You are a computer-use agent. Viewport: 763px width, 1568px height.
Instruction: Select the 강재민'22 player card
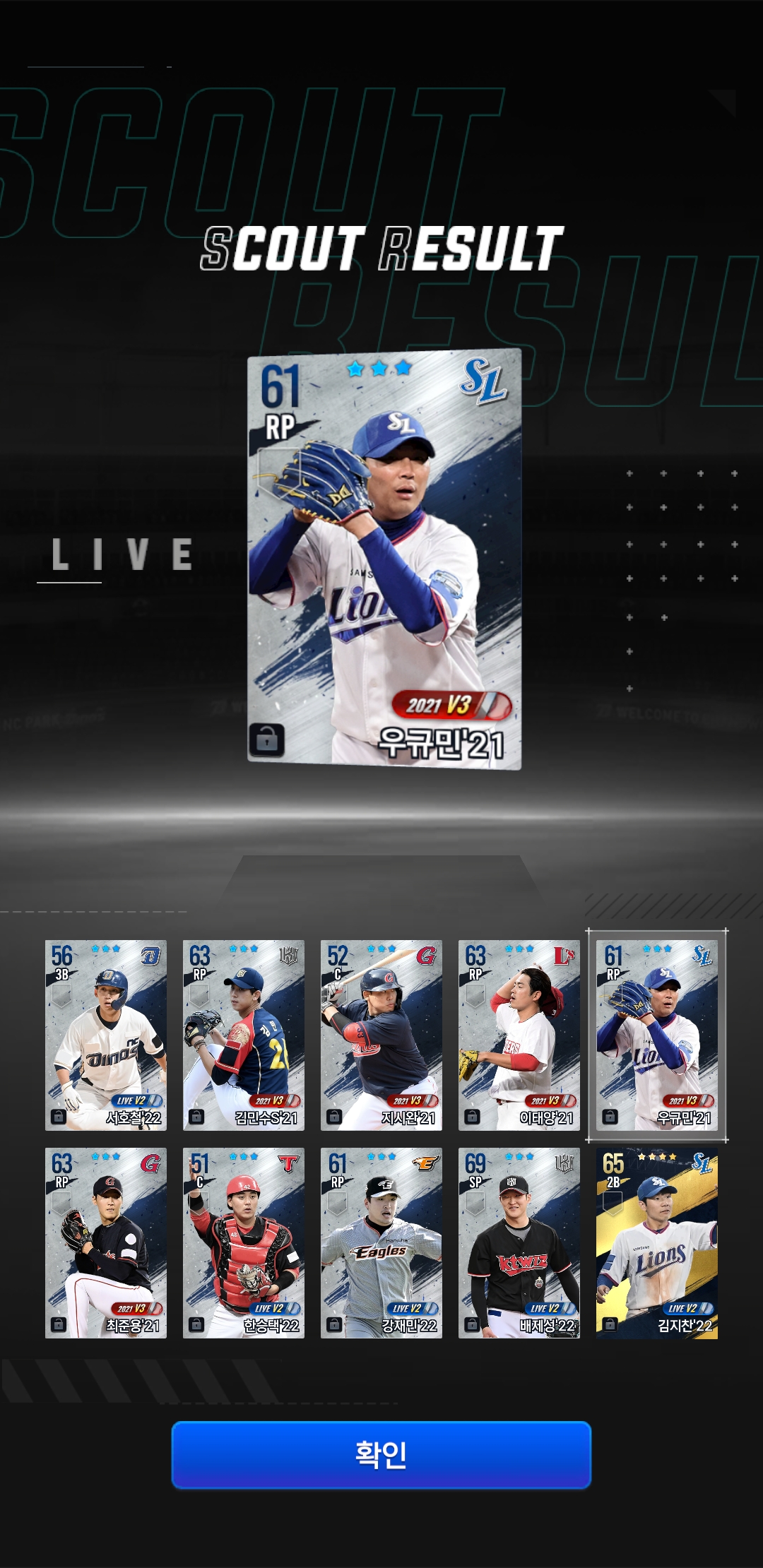[381, 1243]
